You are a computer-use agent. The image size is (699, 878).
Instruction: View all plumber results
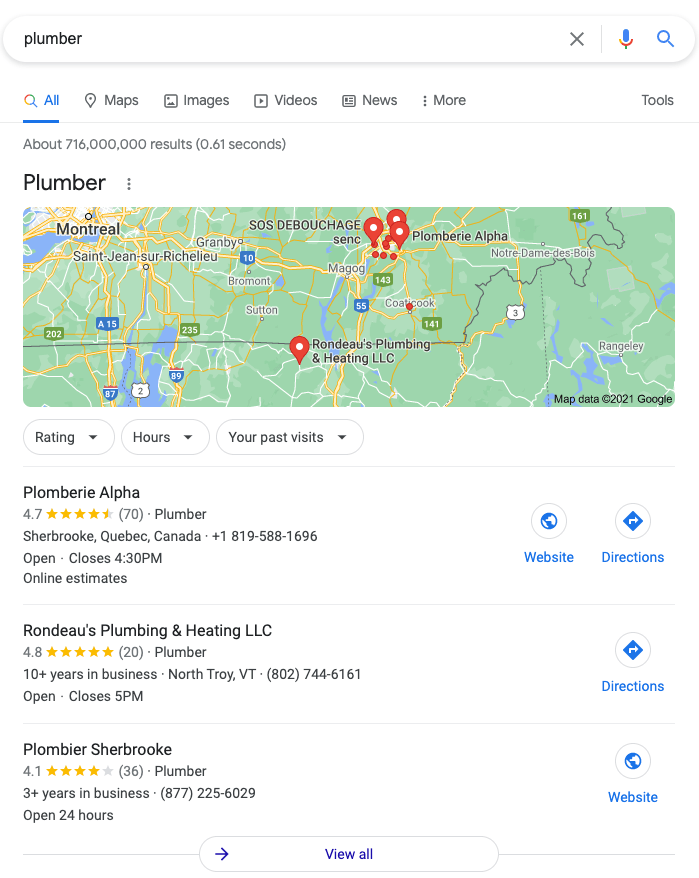pyautogui.click(x=348, y=854)
